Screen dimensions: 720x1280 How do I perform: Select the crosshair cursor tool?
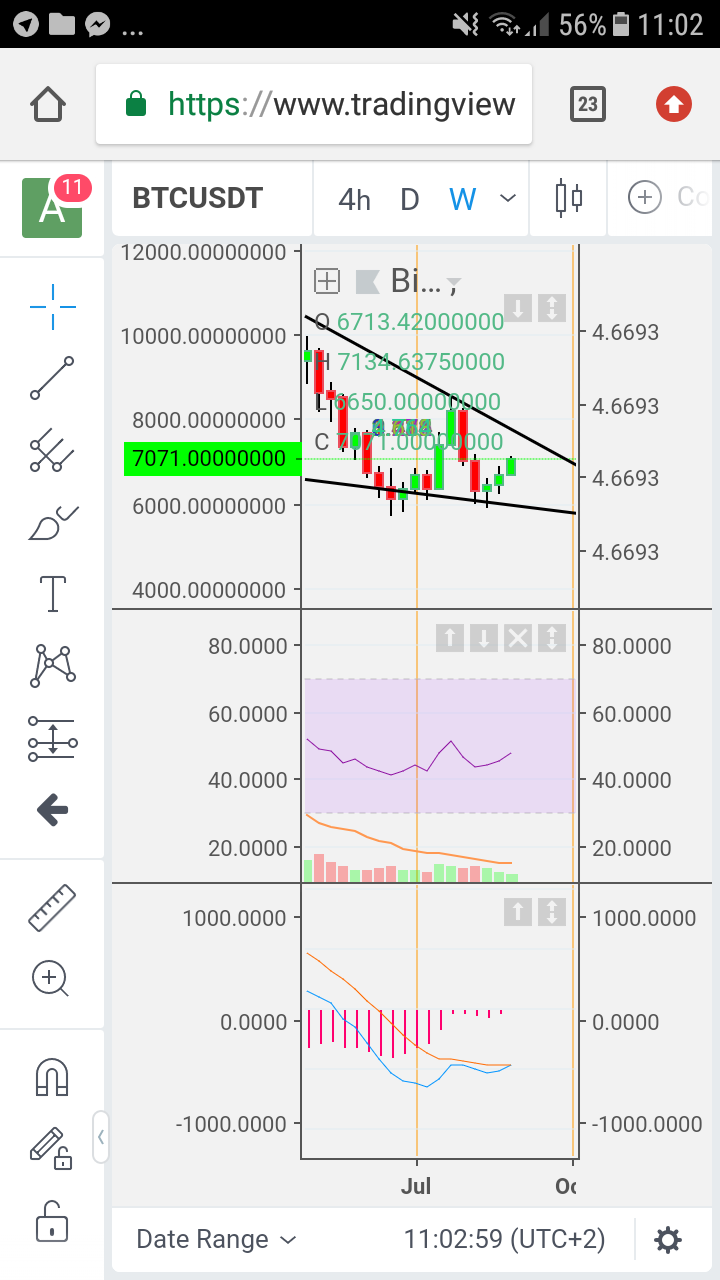point(52,306)
